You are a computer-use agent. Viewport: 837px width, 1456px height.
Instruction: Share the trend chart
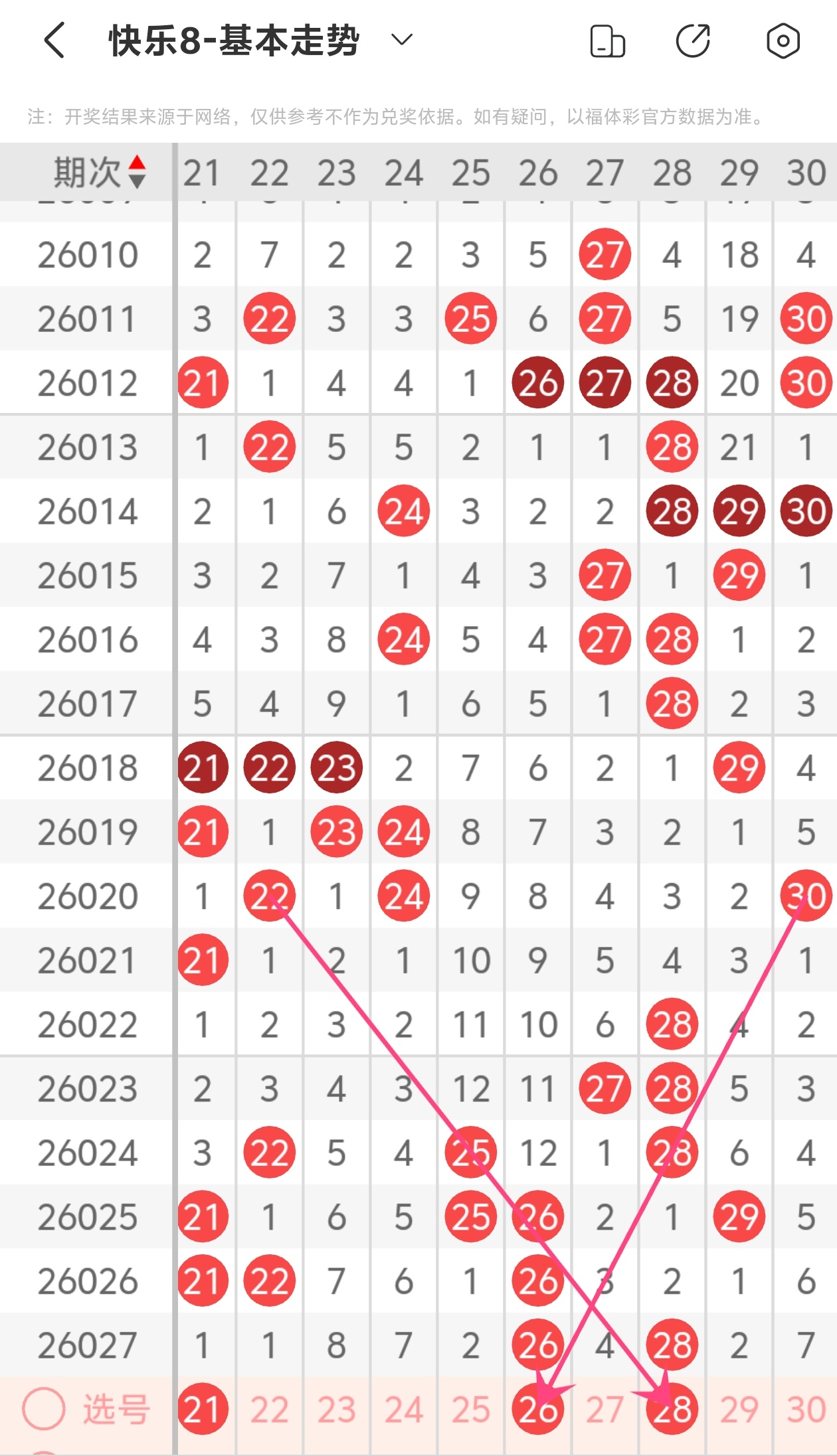pyautogui.click(x=693, y=41)
